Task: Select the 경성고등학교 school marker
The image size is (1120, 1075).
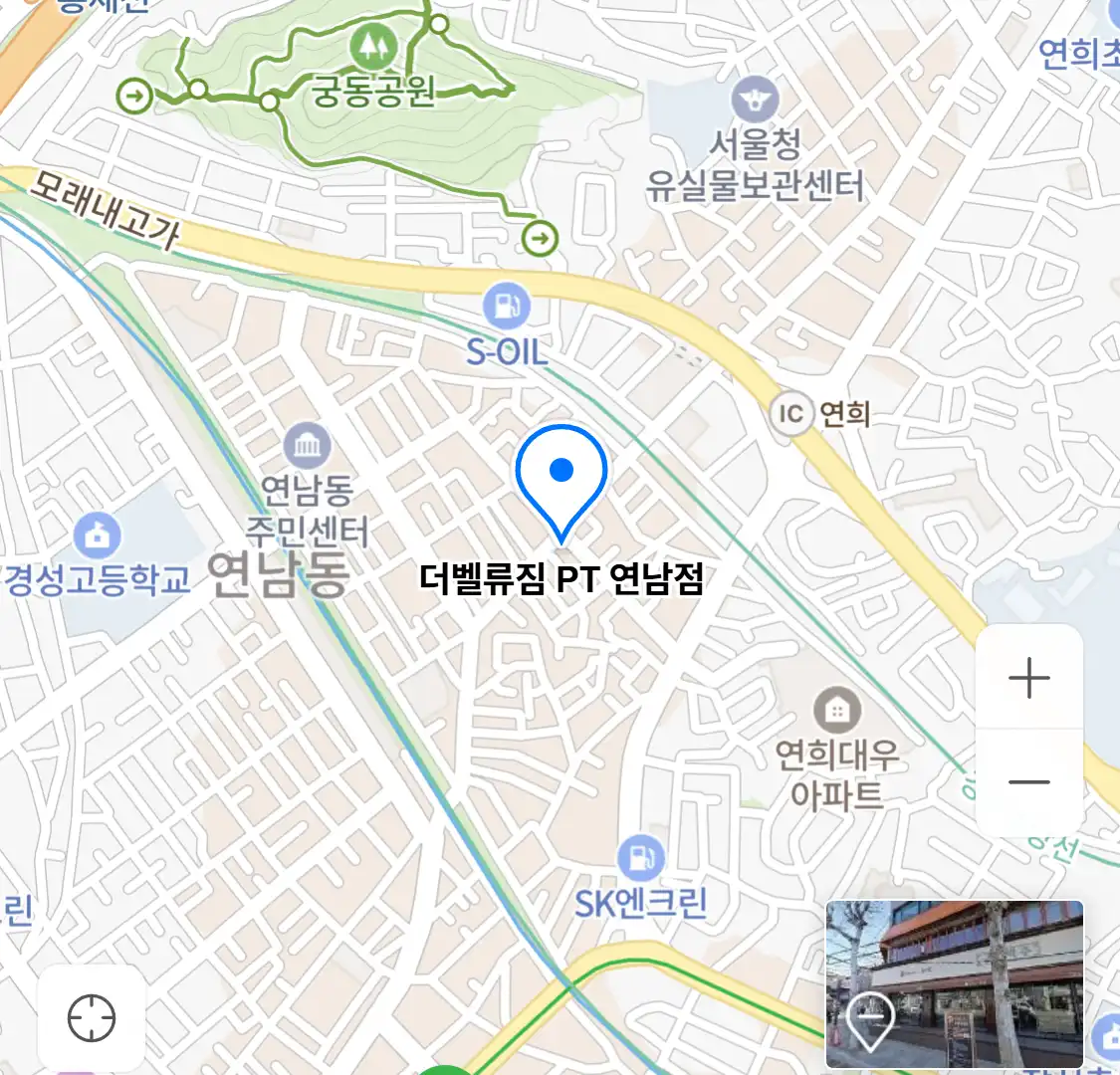Action: (x=97, y=537)
